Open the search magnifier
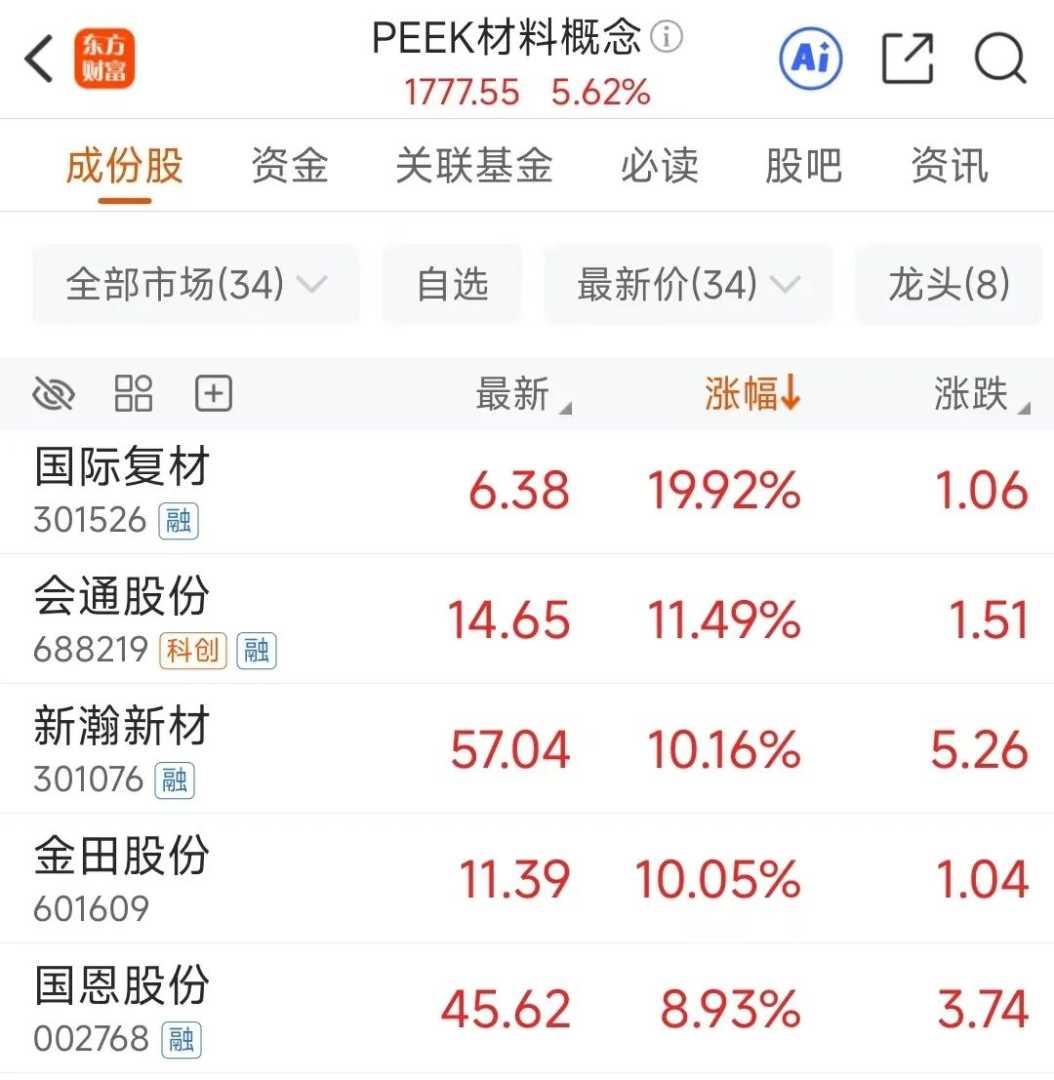 pyautogui.click(x=1000, y=59)
